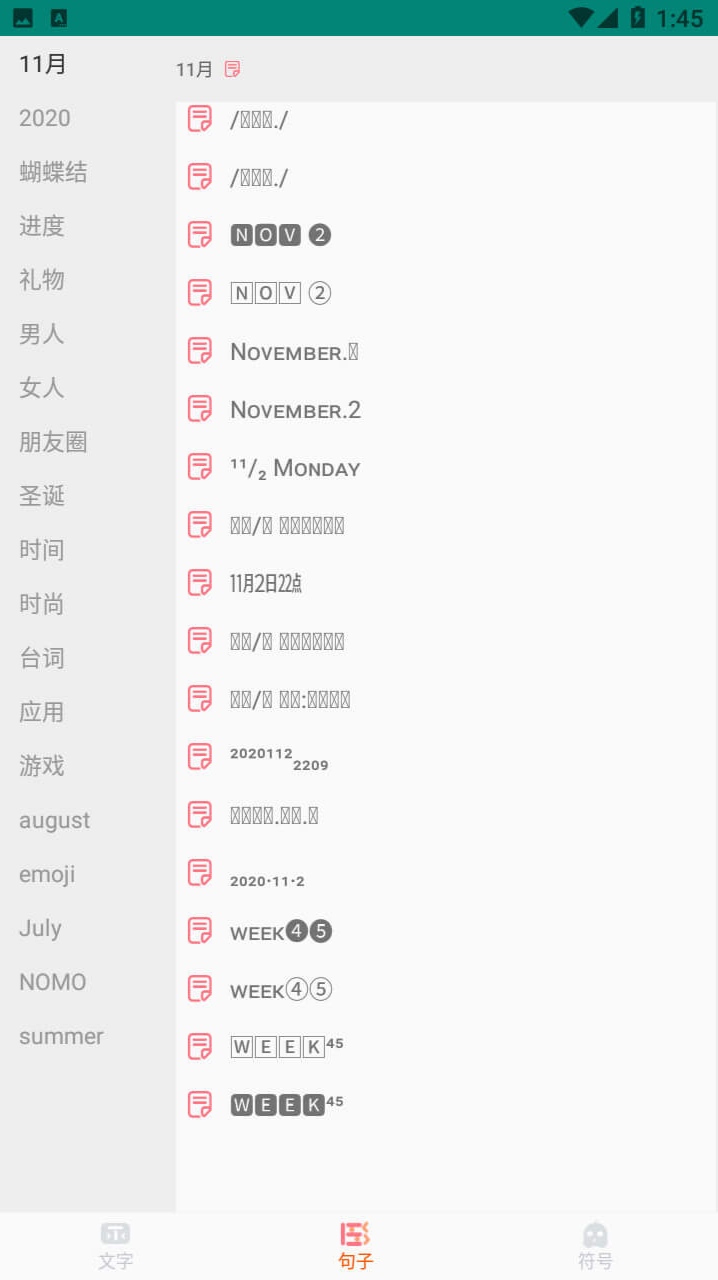Open the 游戏 category
The image size is (718, 1280).
(42, 766)
